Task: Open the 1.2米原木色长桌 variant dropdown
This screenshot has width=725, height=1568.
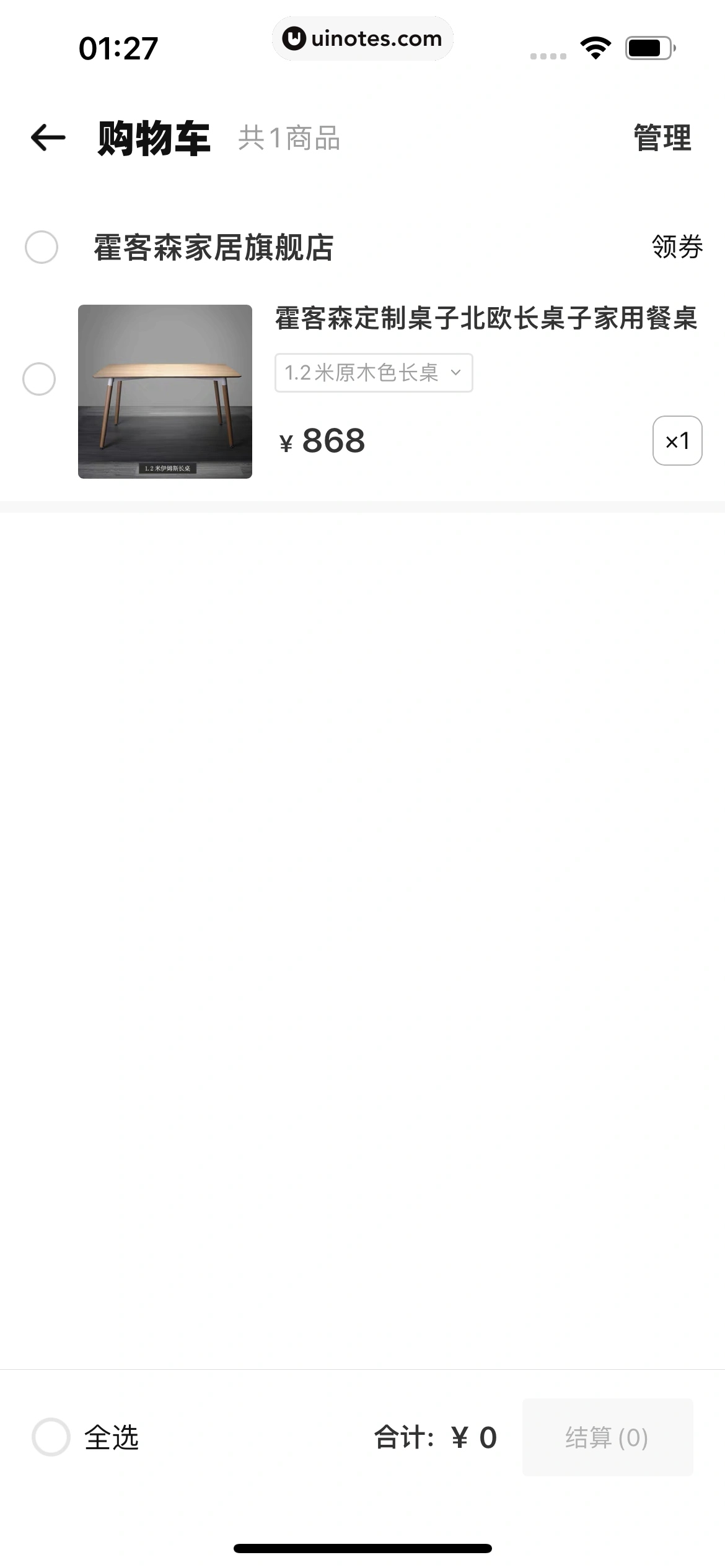Action: click(374, 373)
